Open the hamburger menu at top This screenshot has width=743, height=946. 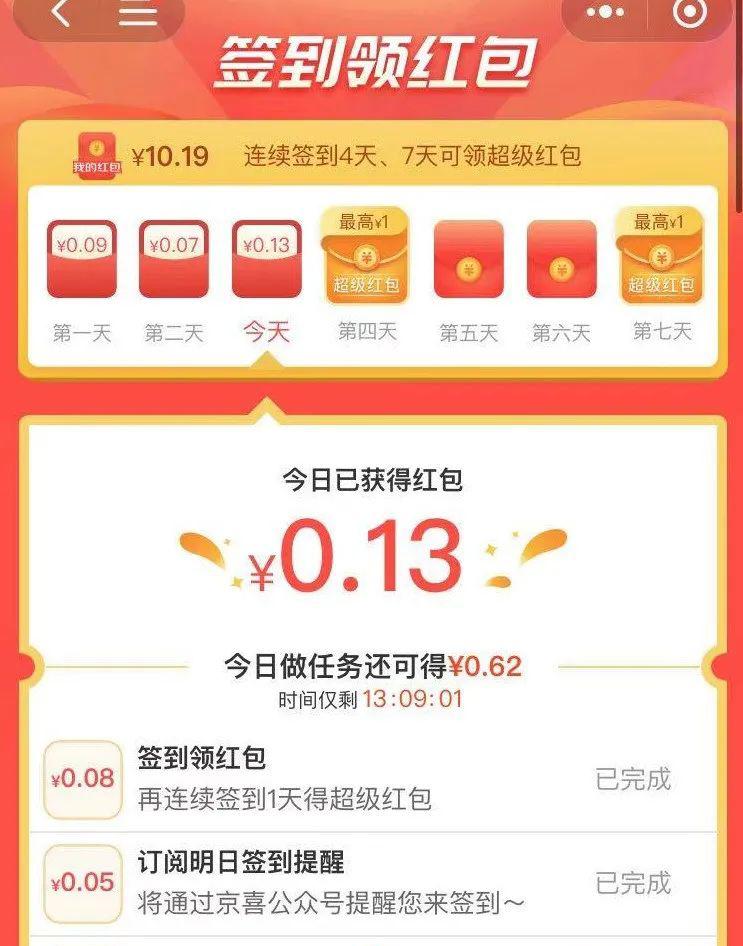pos(137,12)
